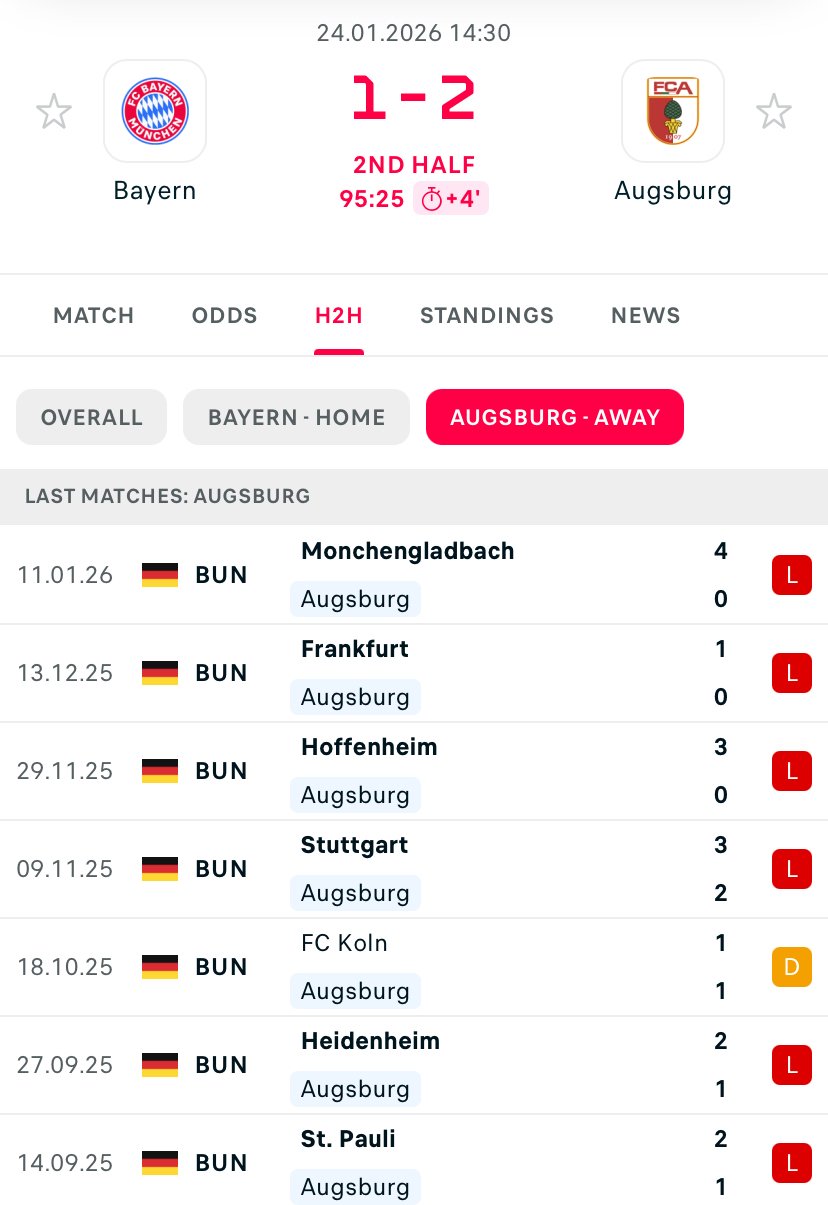The height and width of the screenshot is (1205, 828).
Task: Go to the News tab
Action: [645, 315]
